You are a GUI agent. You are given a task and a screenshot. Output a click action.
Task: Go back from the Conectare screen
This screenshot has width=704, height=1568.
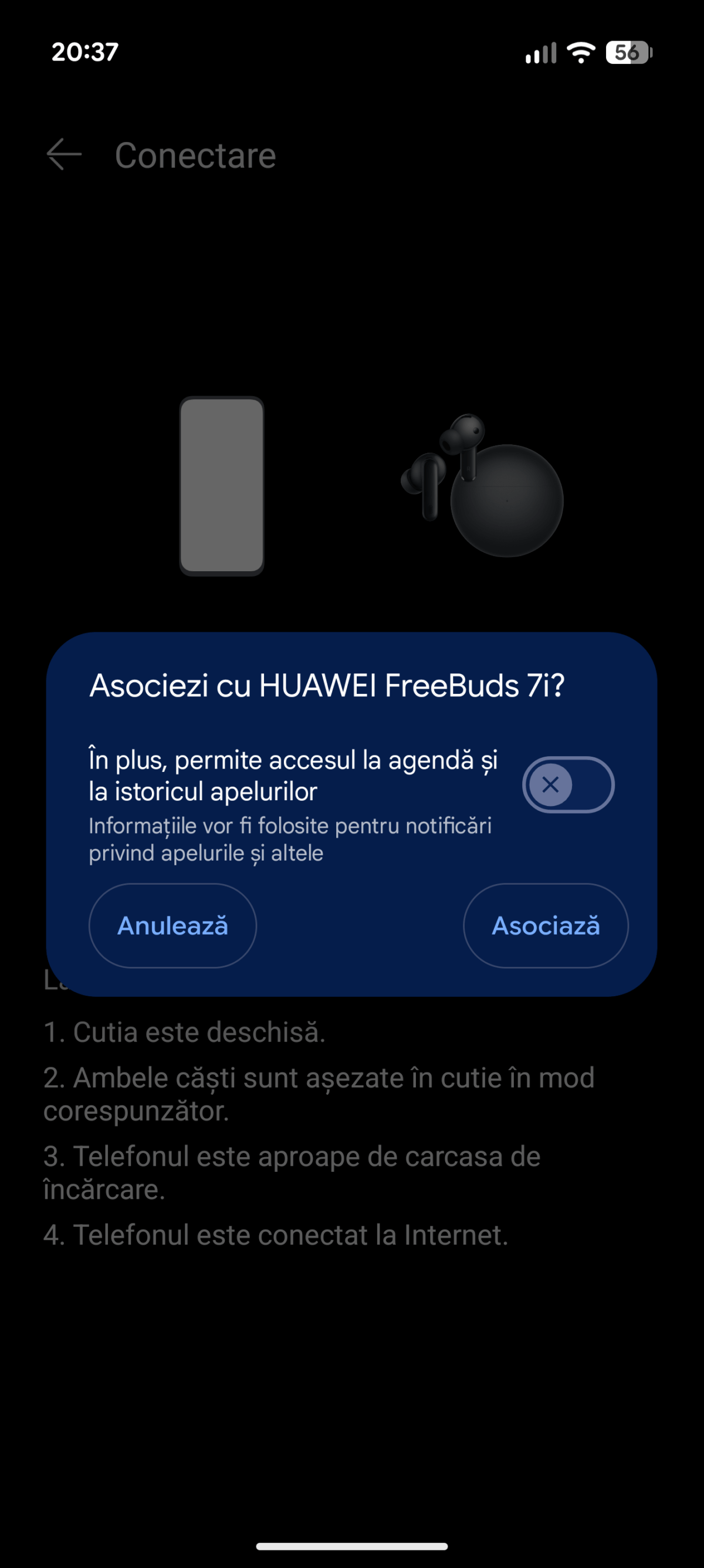[x=64, y=154]
